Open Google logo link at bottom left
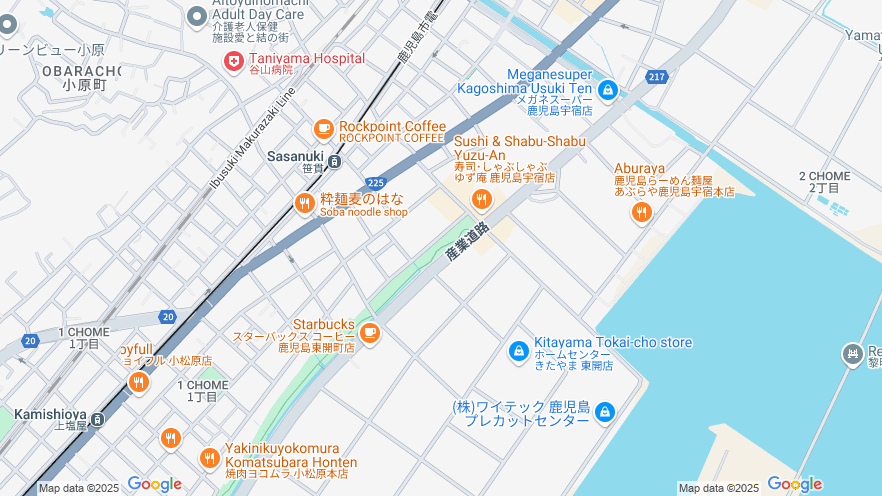882x496 pixels. (x=154, y=485)
